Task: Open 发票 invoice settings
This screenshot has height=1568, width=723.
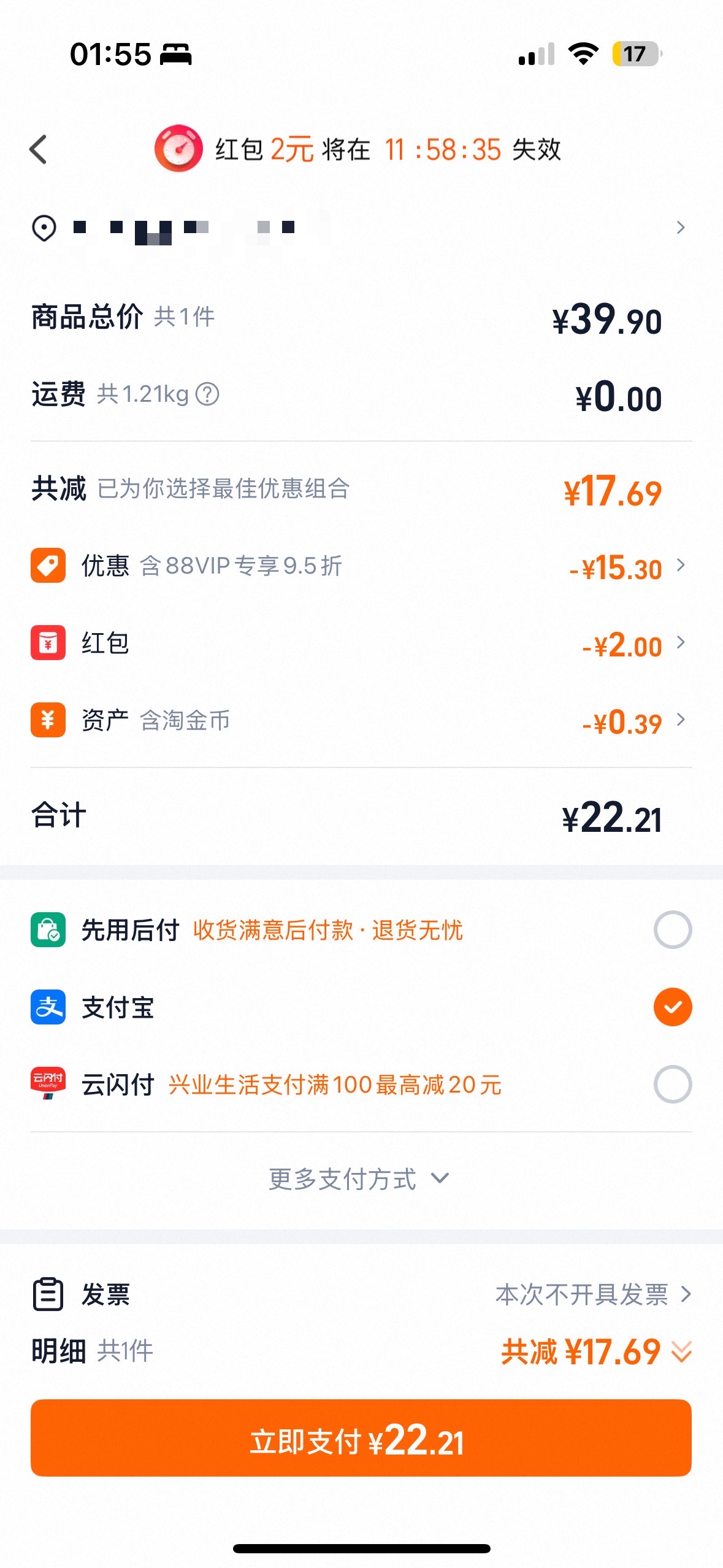Action: (x=361, y=1294)
